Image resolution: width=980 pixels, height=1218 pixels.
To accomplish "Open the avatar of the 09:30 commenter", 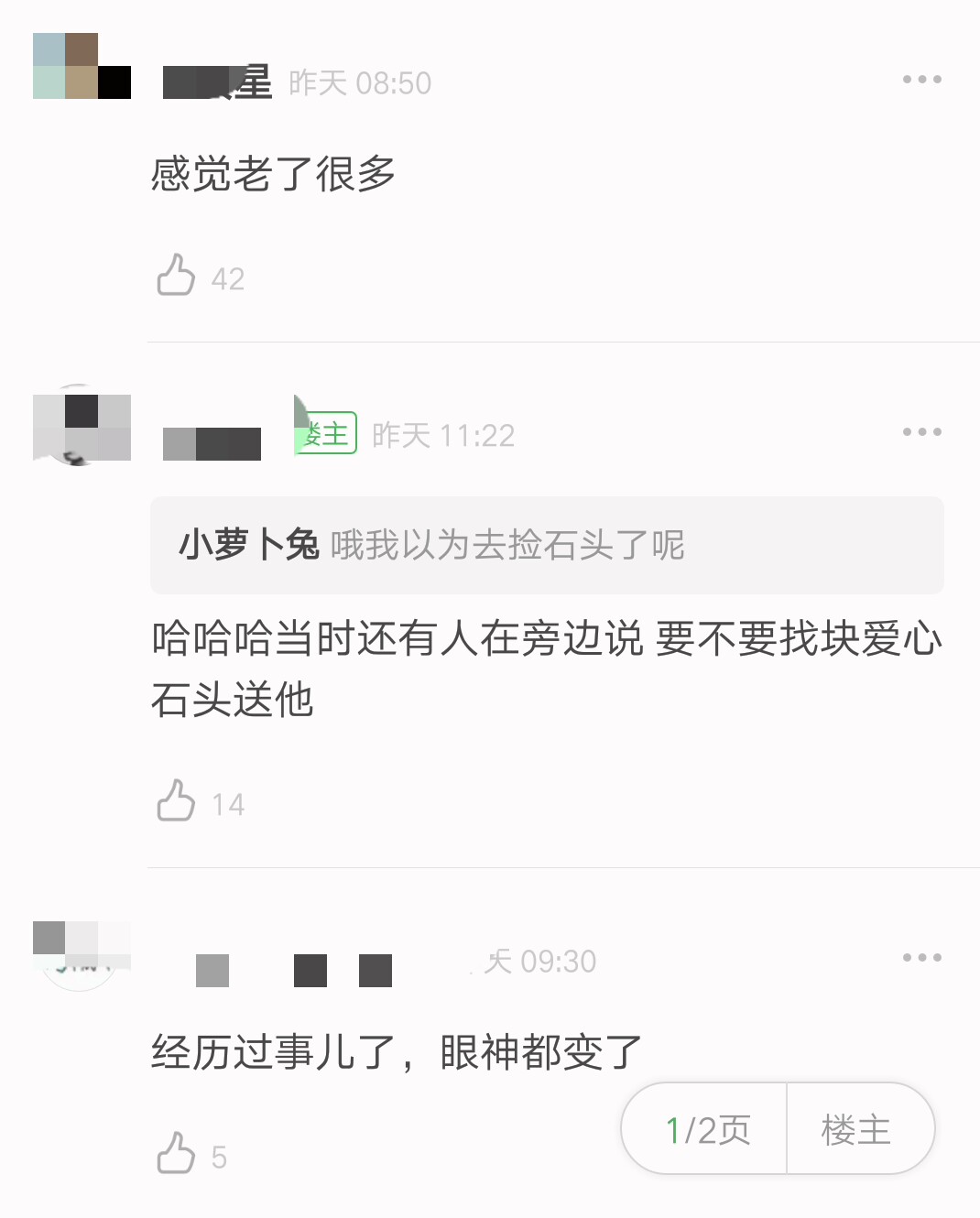I will [x=82, y=952].
